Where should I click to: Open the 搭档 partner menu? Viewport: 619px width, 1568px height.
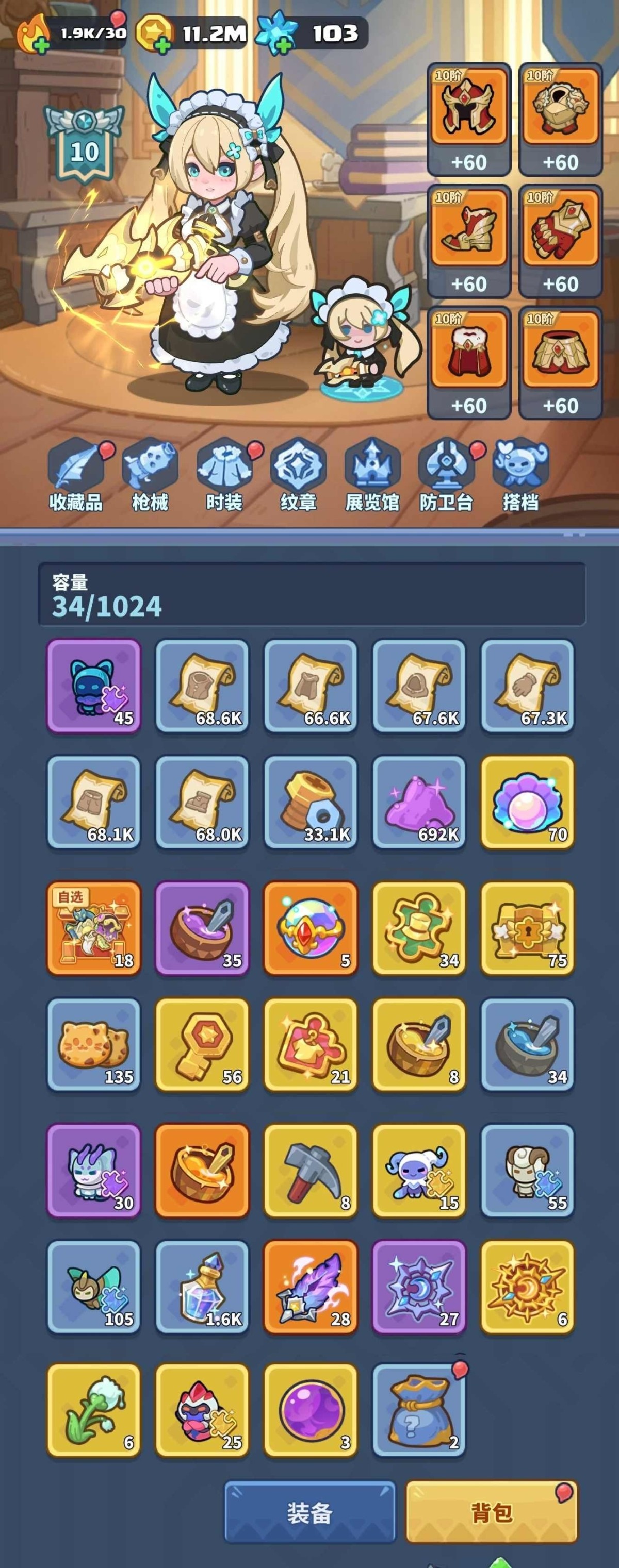[x=521, y=474]
